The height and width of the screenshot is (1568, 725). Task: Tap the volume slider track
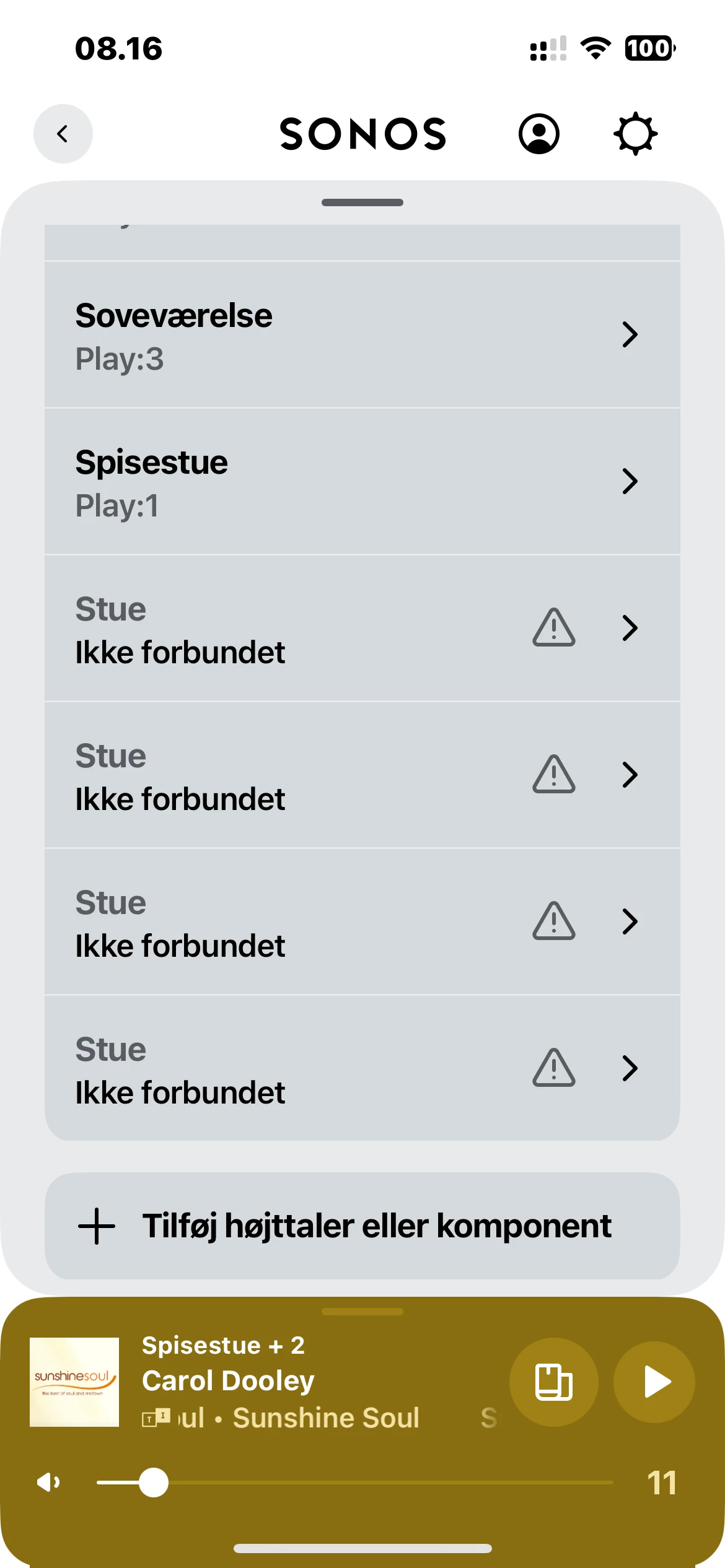pyautogui.click(x=355, y=1483)
